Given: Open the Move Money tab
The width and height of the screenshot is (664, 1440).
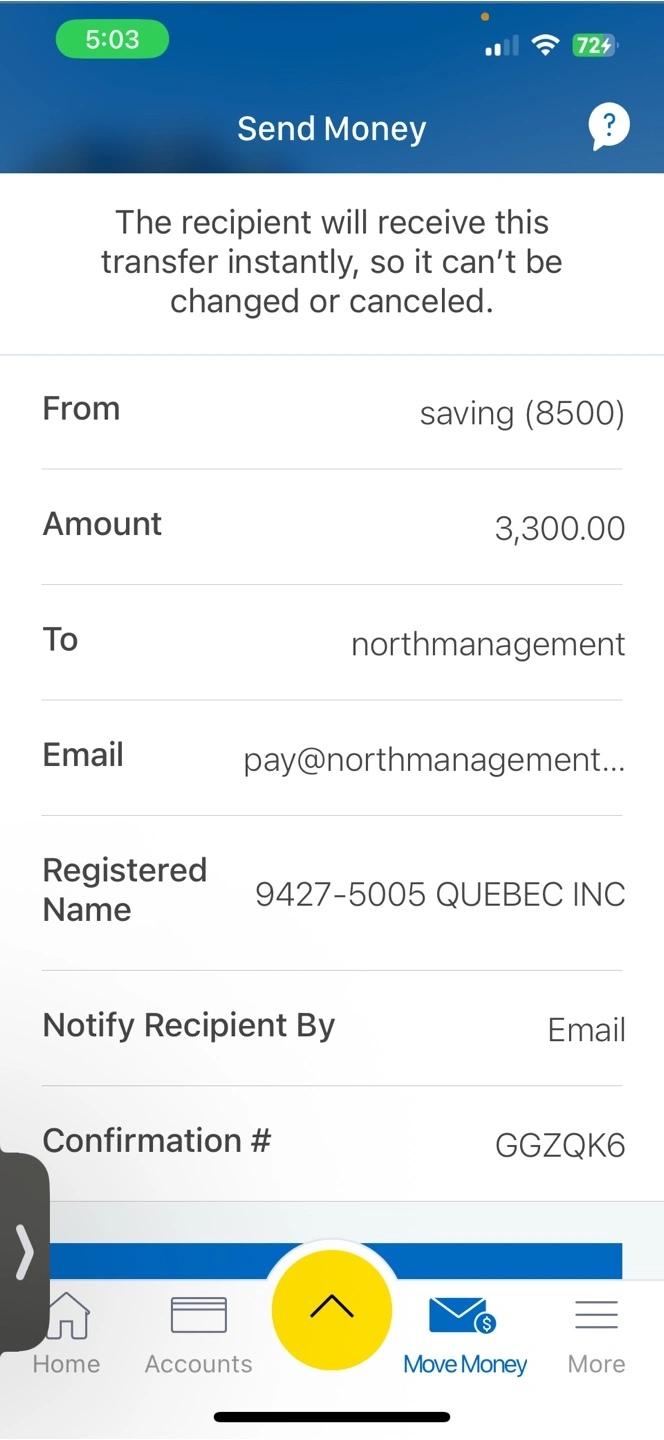Looking at the screenshot, I should pyautogui.click(x=465, y=1333).
